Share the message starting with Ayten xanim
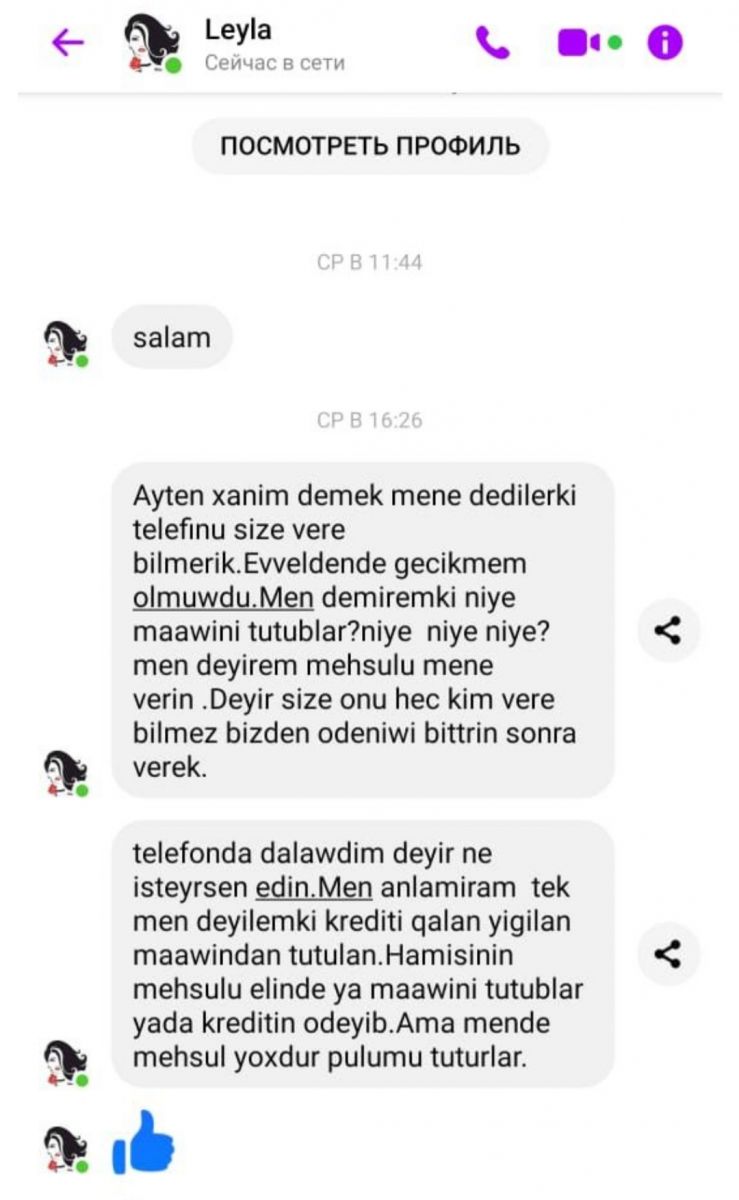The height and width of the screenshot is (1200, 739). (667, 630)
